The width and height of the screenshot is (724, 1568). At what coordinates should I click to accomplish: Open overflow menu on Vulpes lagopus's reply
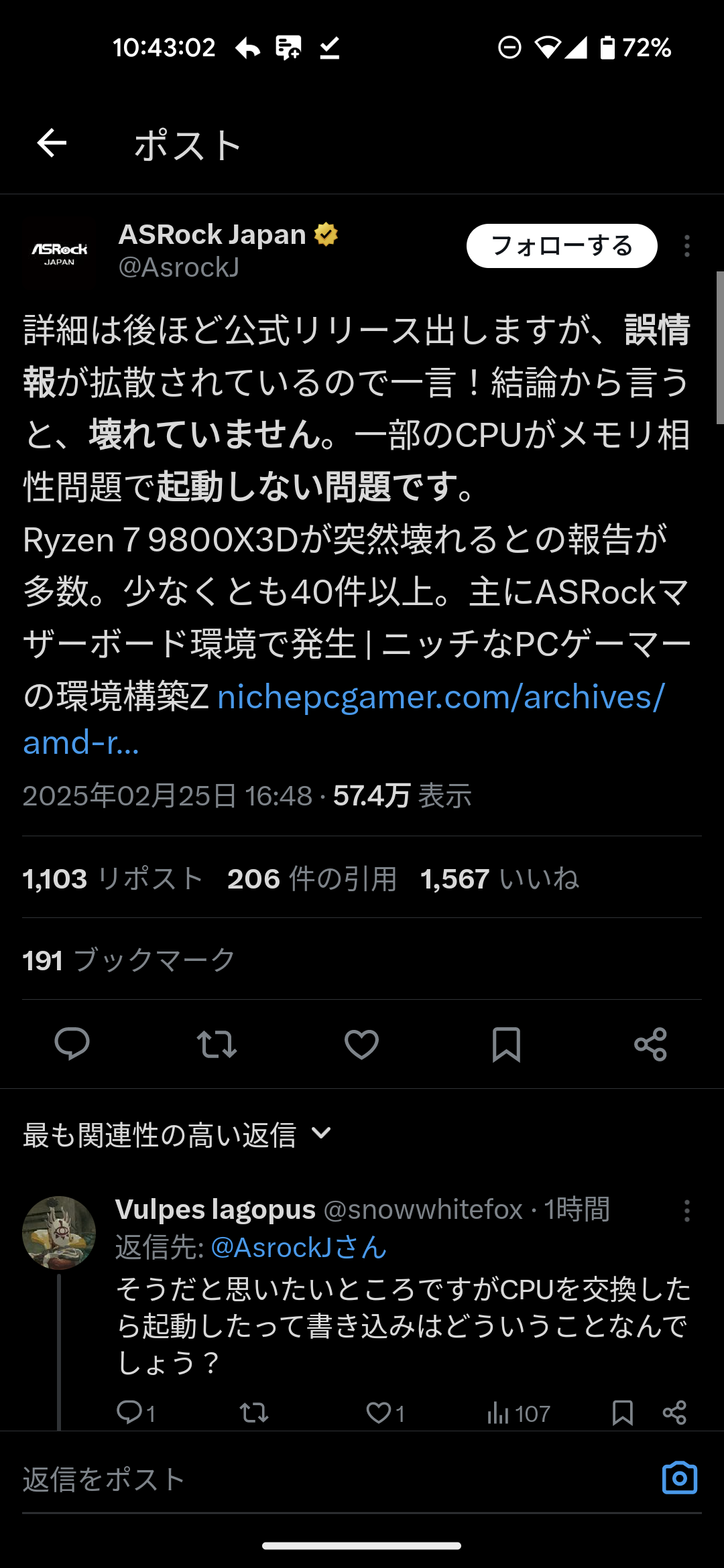[x=686, y=1211]
